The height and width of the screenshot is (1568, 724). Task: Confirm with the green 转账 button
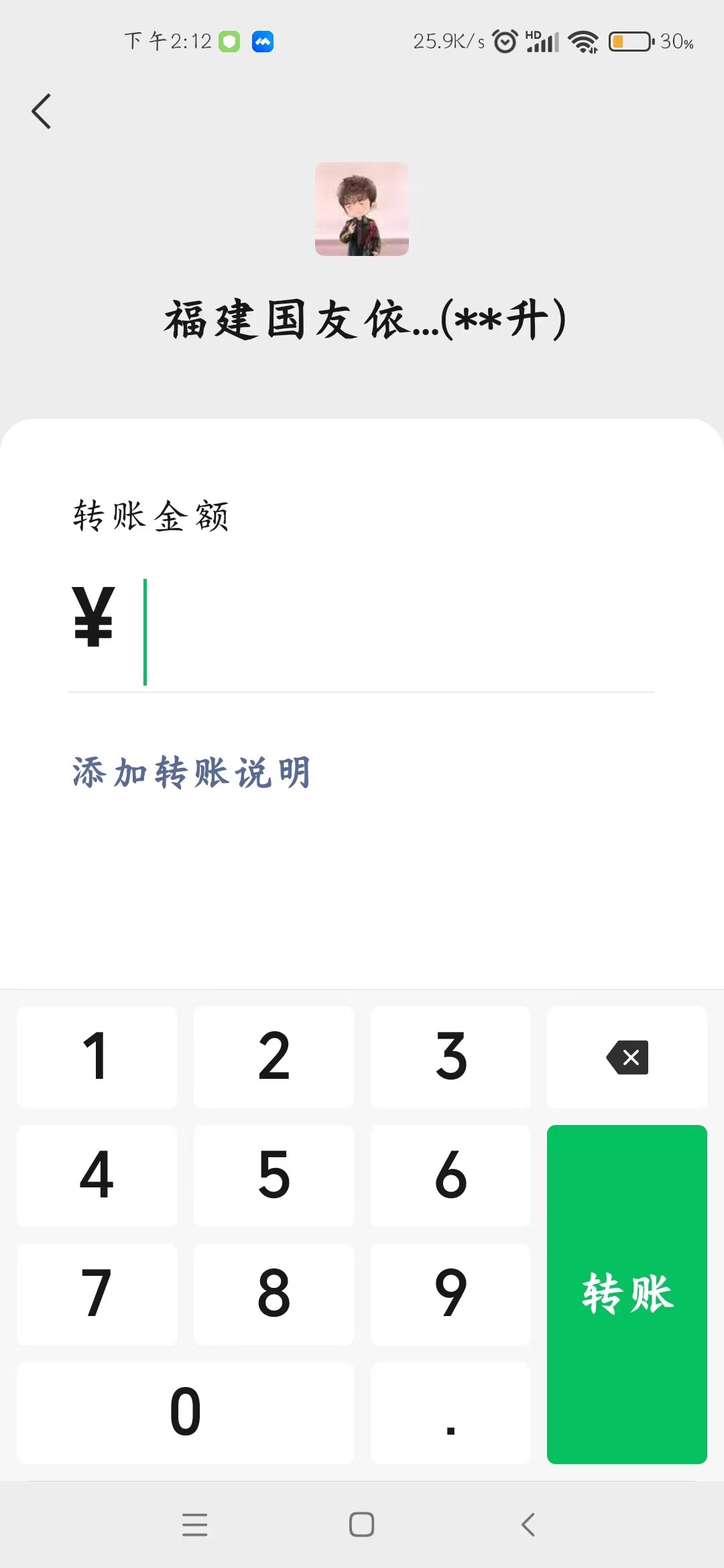coord(627,1294)
